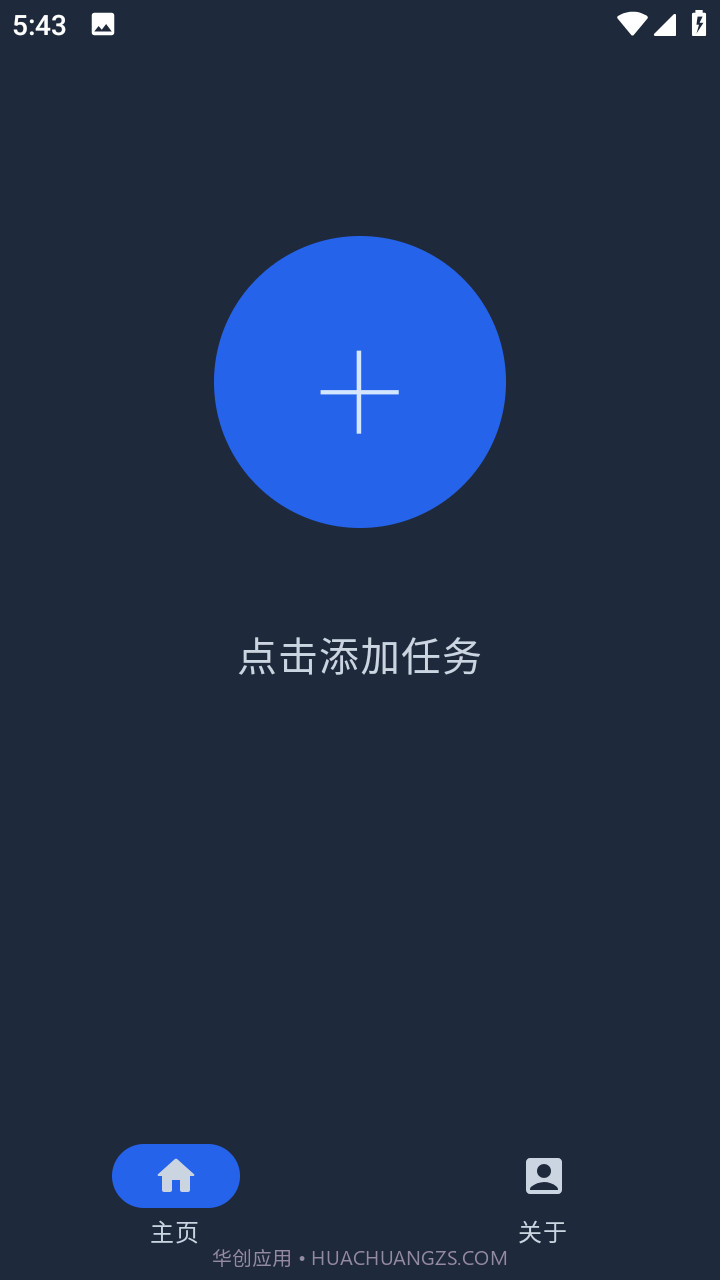Open HUACHUANGZS.COM from the footer link

coord(408,1257)
